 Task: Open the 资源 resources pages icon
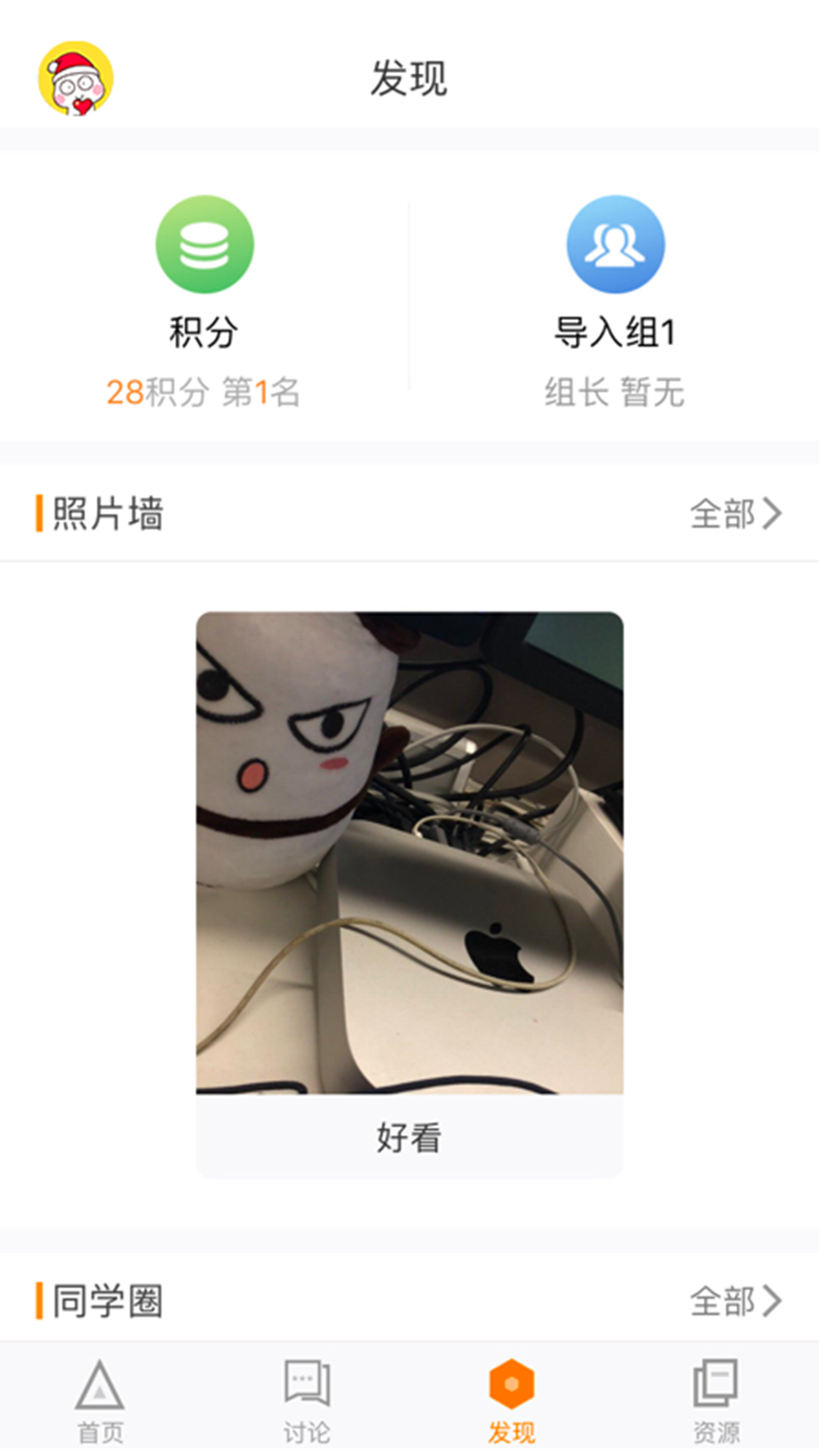pos(717,1392)
